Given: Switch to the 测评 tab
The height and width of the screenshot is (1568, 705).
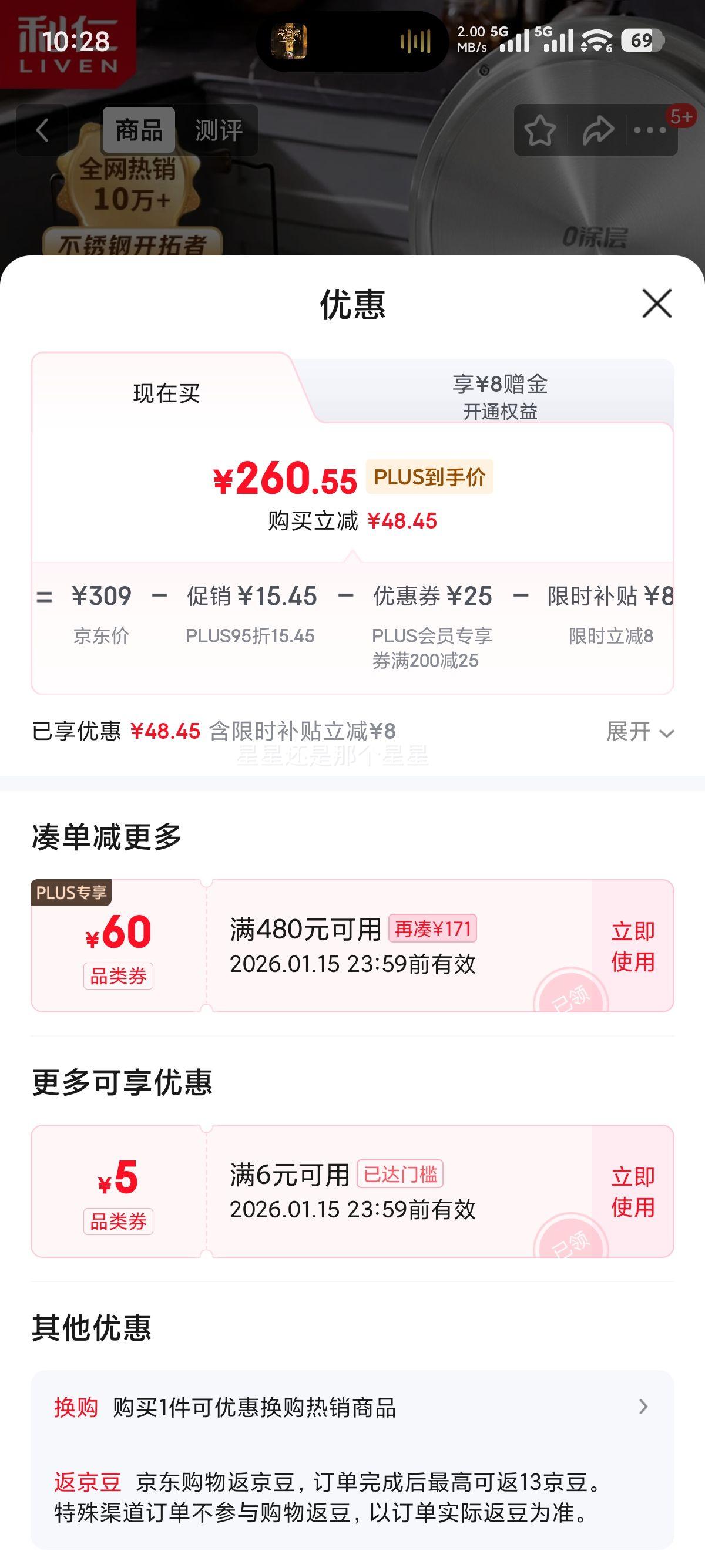Looking at the screenshot, I should pos(218,130).
